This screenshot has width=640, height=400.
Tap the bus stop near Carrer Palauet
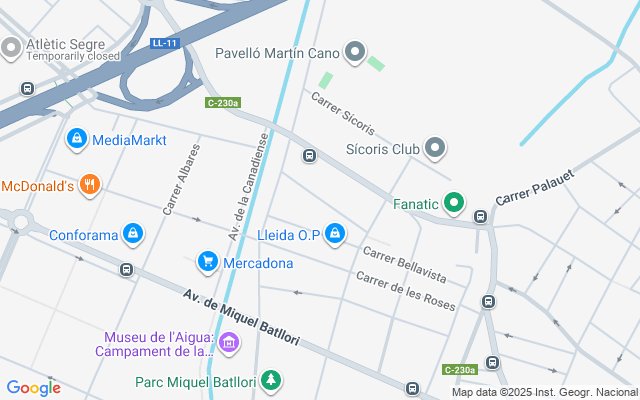pyautogui.click(x=480, y=216)
